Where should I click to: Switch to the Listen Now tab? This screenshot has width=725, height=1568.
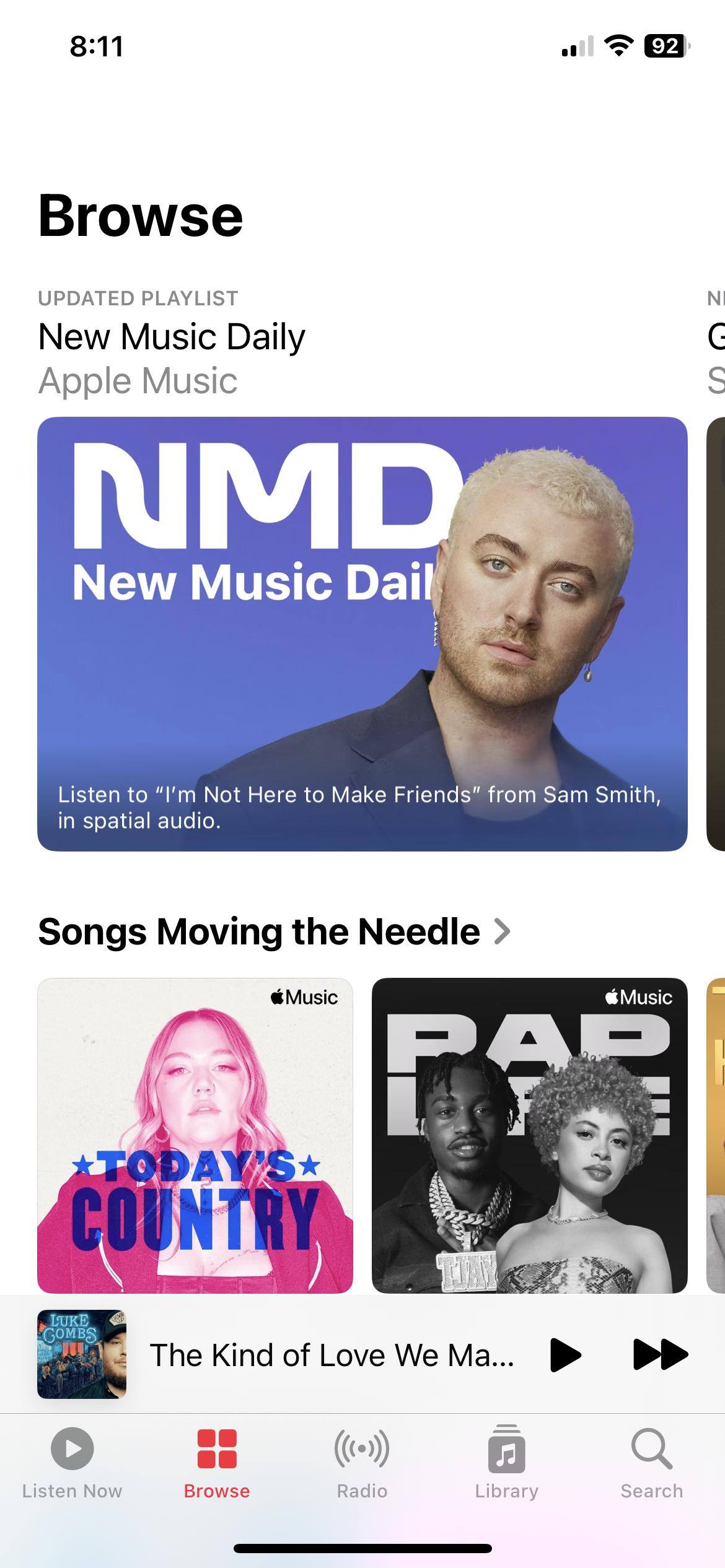click(72, 1463)
